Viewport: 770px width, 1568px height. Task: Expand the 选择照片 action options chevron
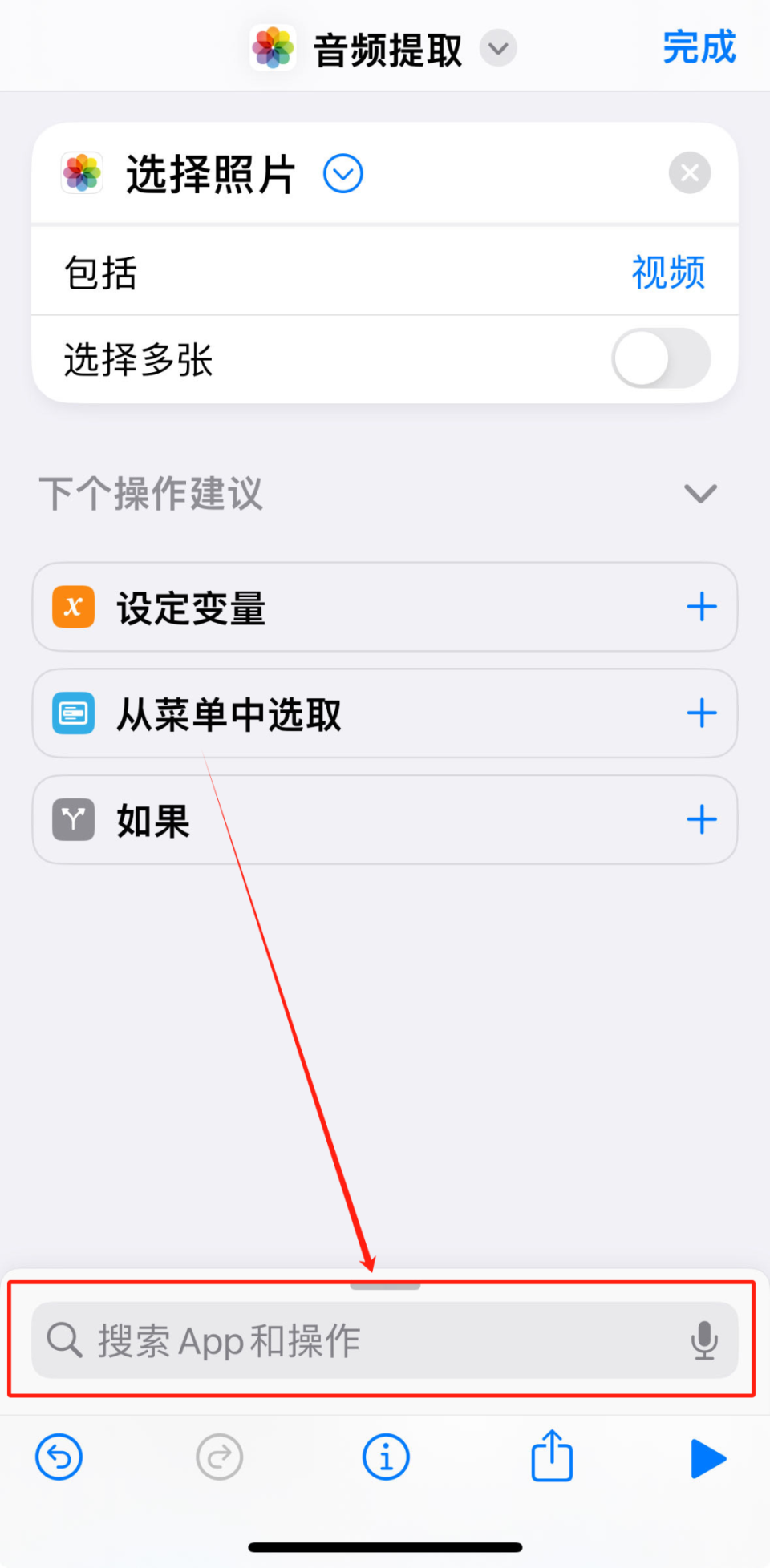(342, 172)
